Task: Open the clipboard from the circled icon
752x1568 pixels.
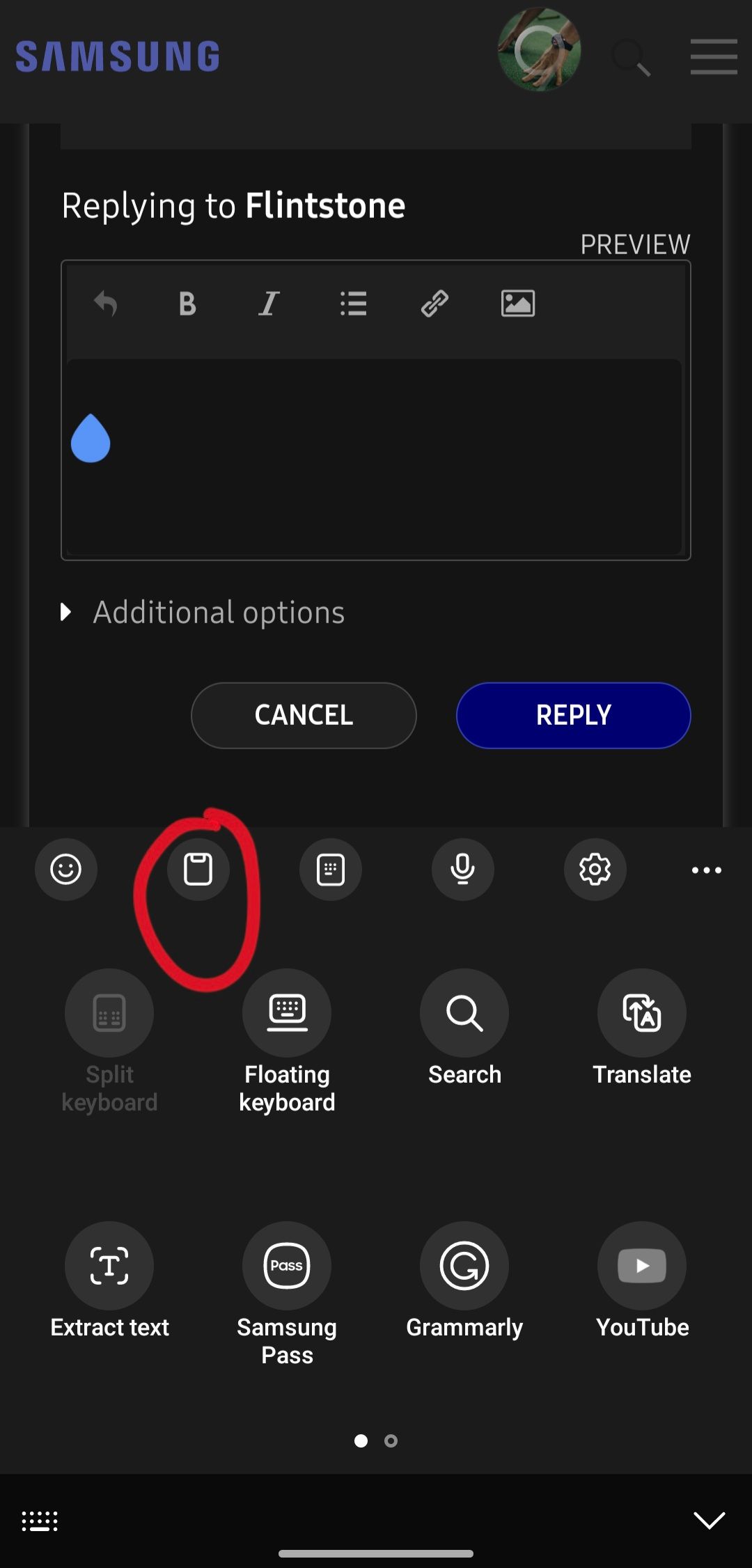Action: 198,869
